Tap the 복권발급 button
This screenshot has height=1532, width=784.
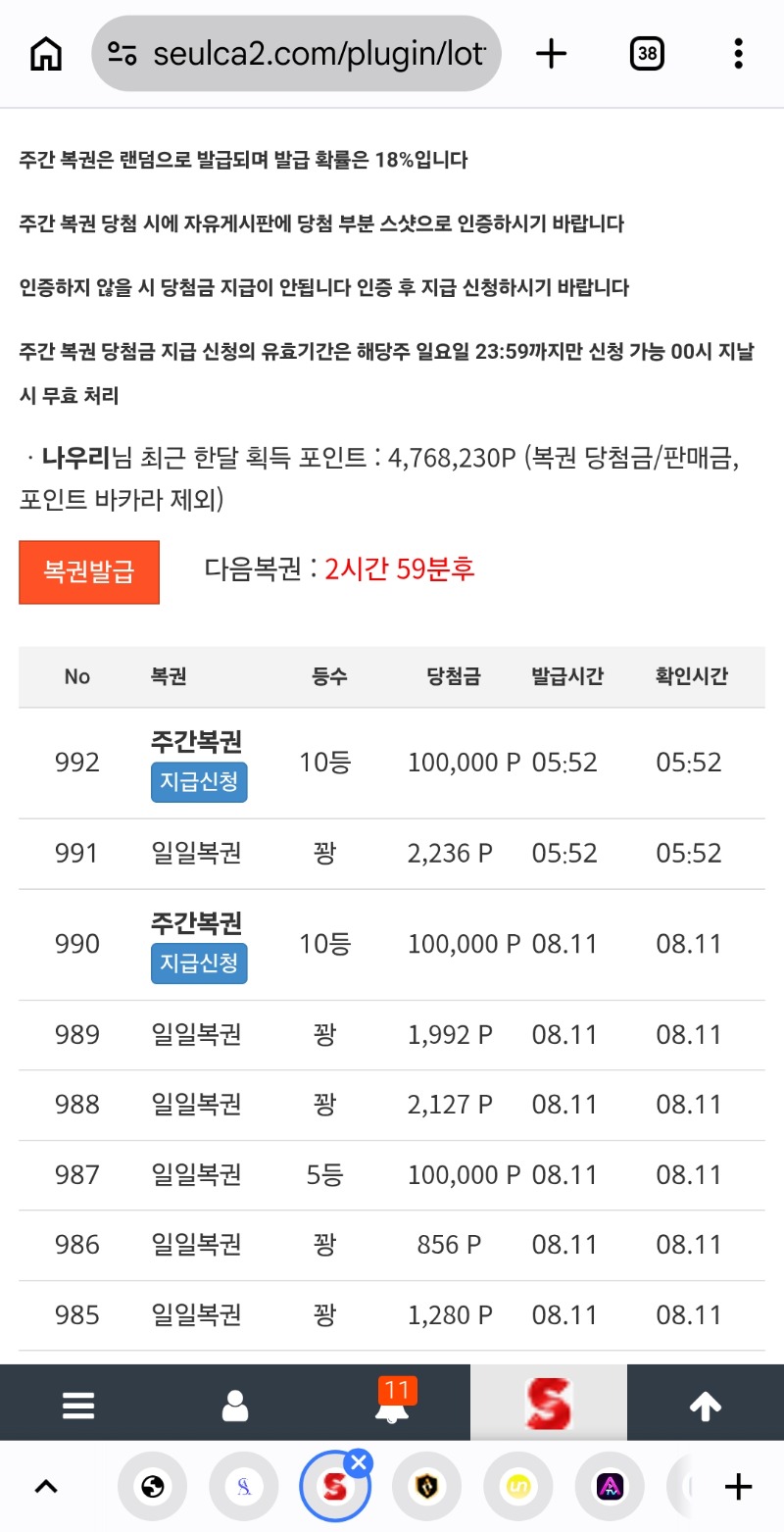[x=89, y=572]
